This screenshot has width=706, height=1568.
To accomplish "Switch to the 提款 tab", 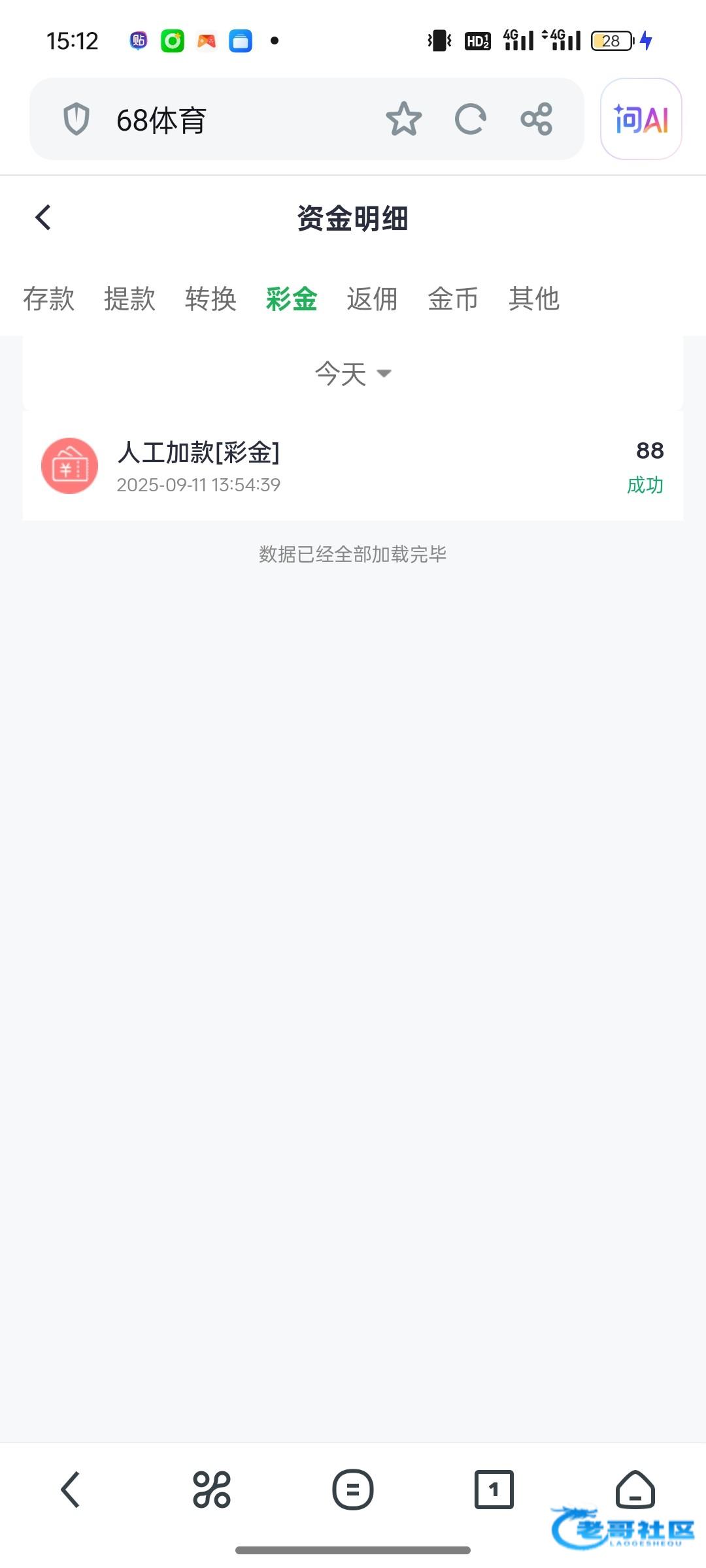I will point(129,299).
